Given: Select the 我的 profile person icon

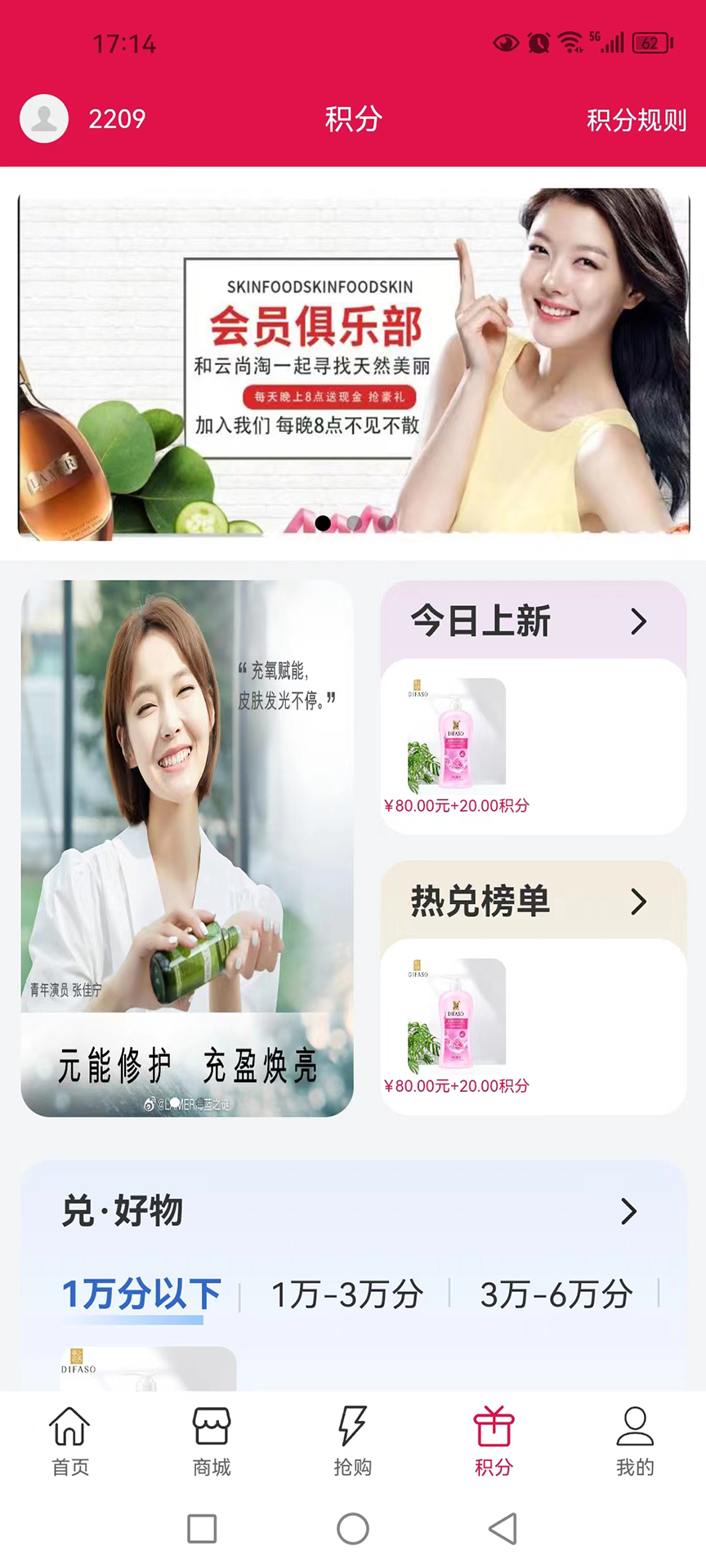Looking at the screenshot, I should pyautogui.click(x=635, y=1426).
